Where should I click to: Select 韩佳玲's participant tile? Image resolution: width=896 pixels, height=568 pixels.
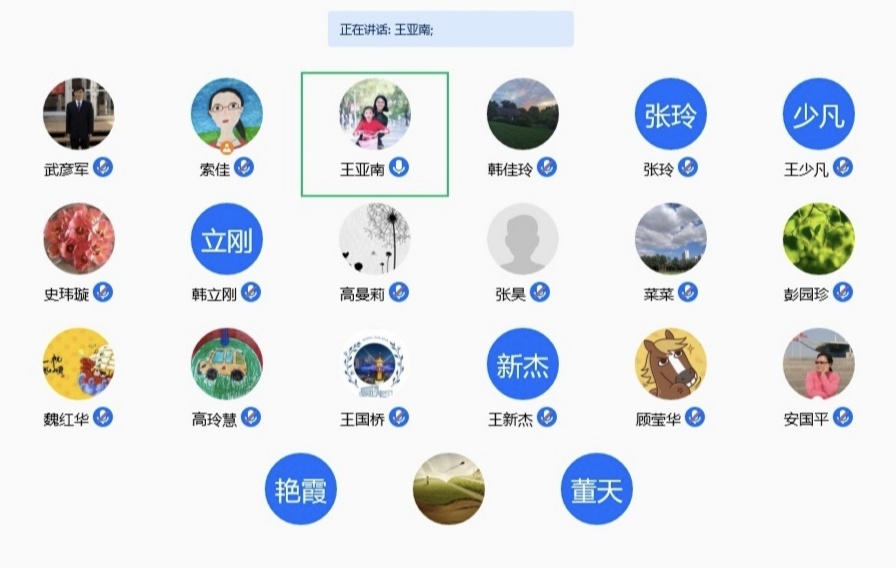coord(522,115)
